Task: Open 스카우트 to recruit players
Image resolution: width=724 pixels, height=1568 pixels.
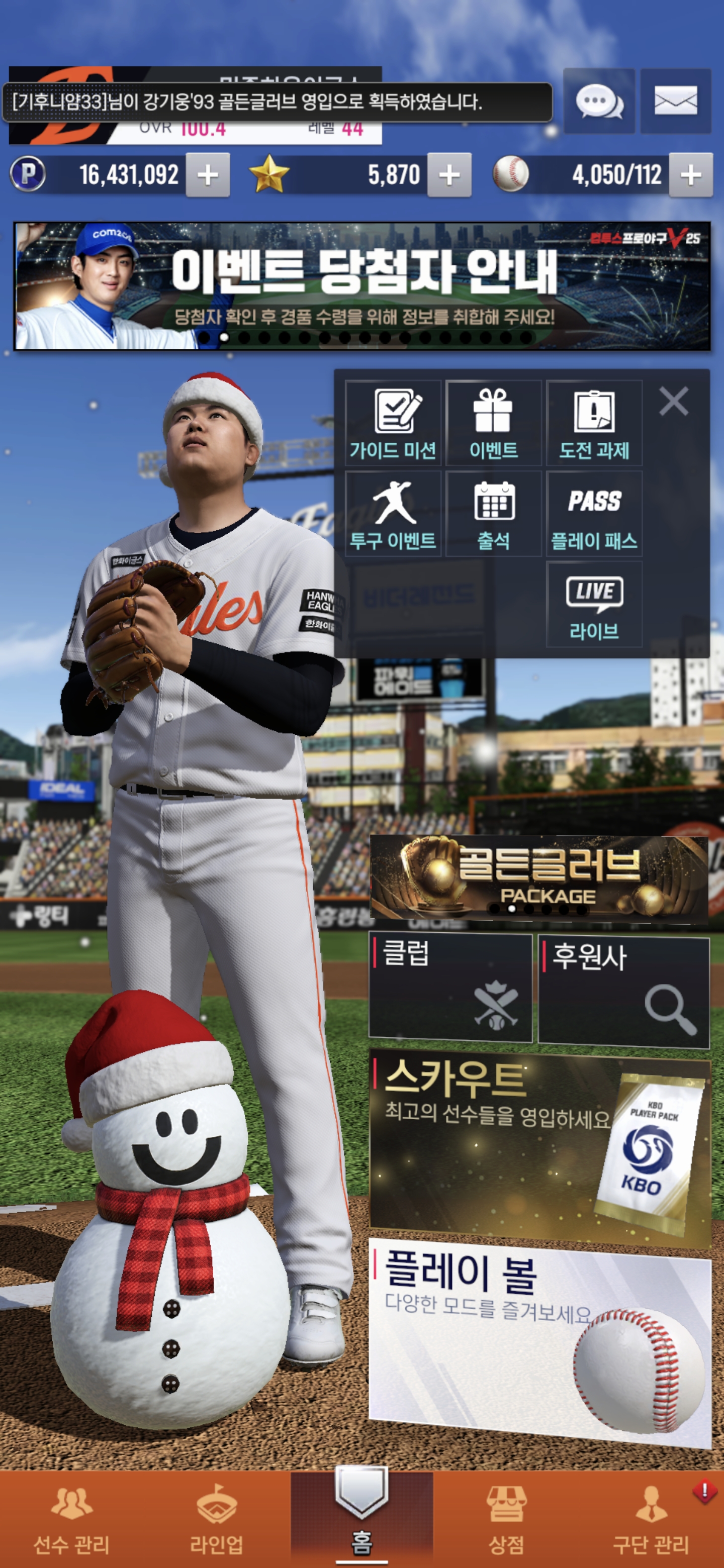Action: [x=539, y=1143]
